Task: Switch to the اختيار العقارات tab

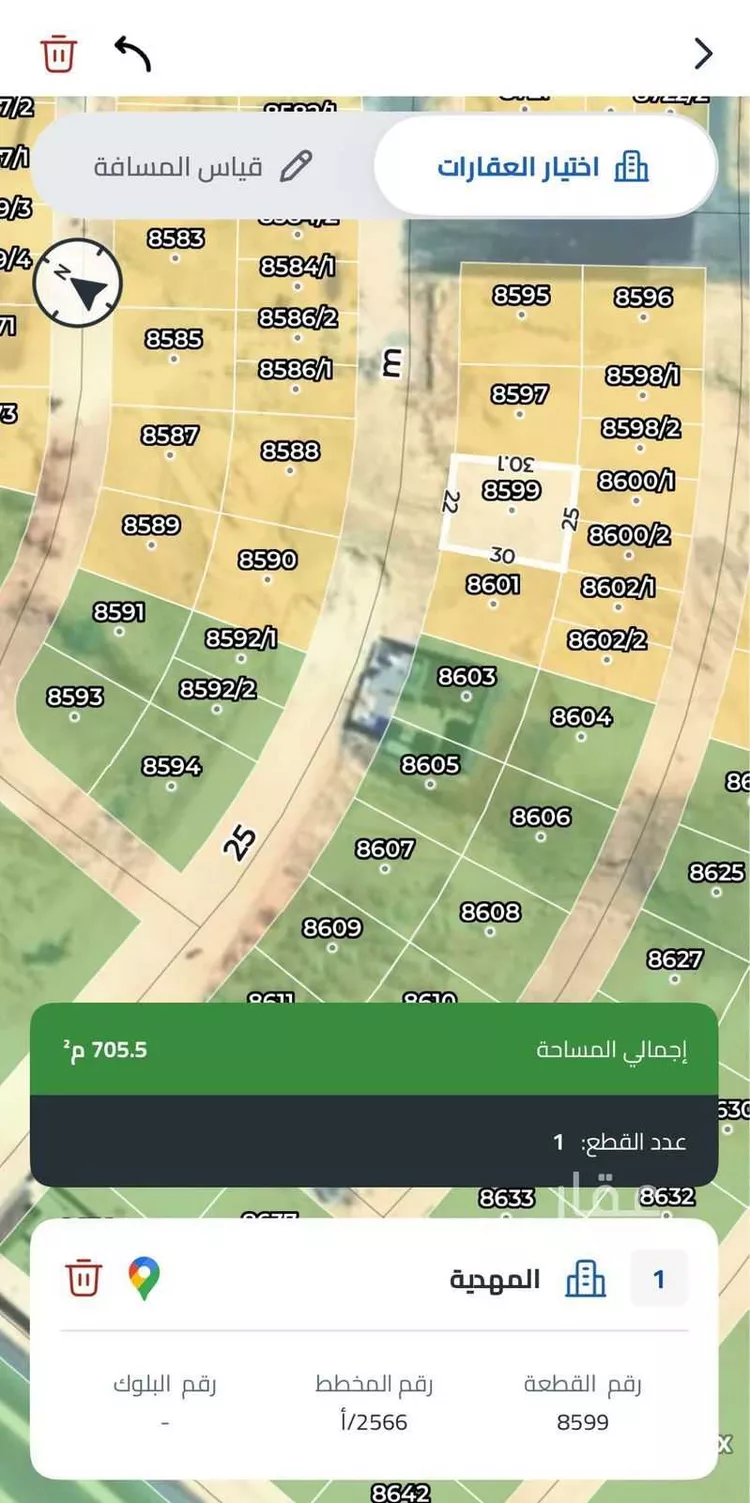Action: click(x=545, y=166)
